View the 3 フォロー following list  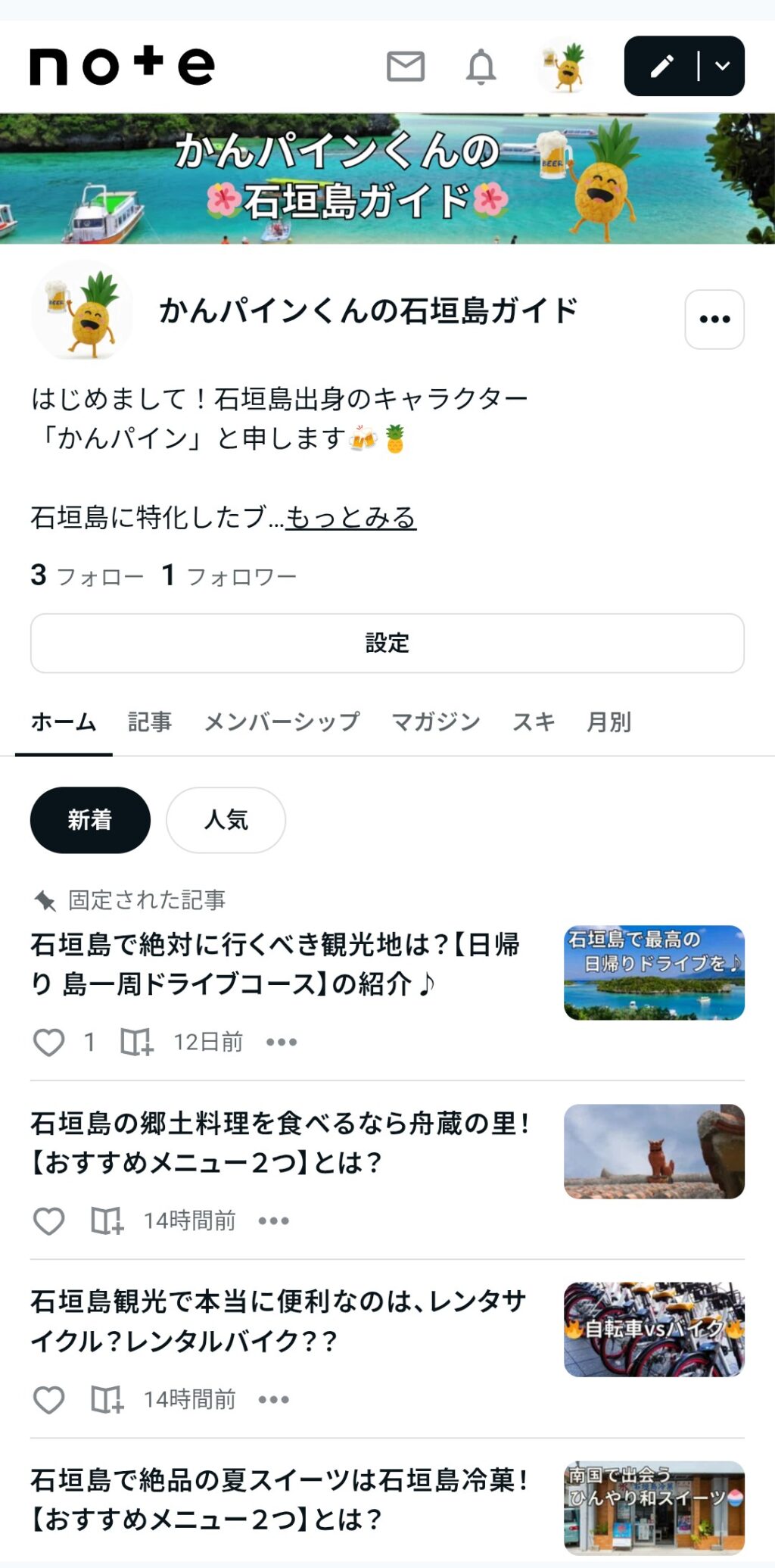click(87, 576)
